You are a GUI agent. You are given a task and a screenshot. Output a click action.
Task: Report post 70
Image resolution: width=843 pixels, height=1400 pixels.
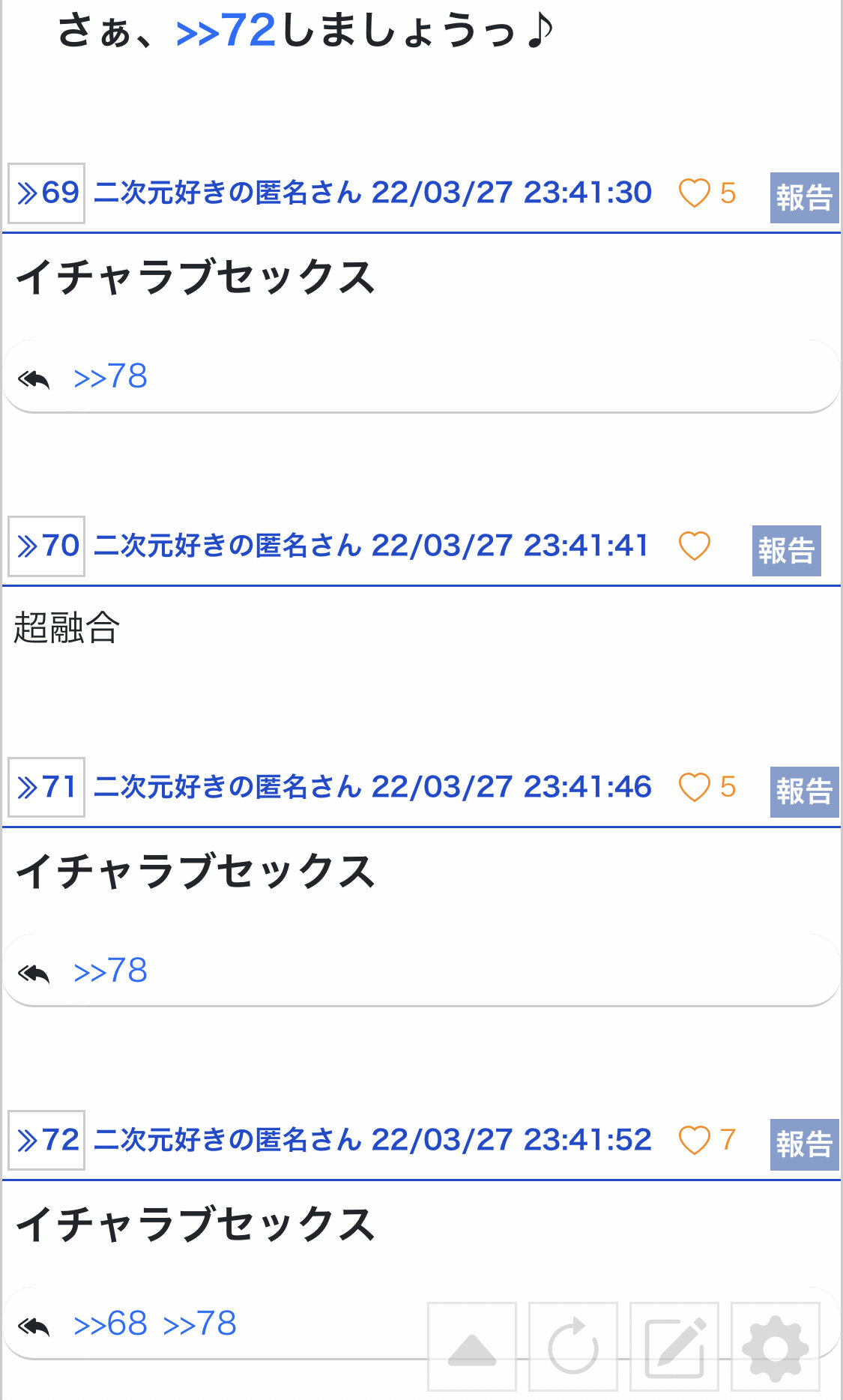(786, 551)
